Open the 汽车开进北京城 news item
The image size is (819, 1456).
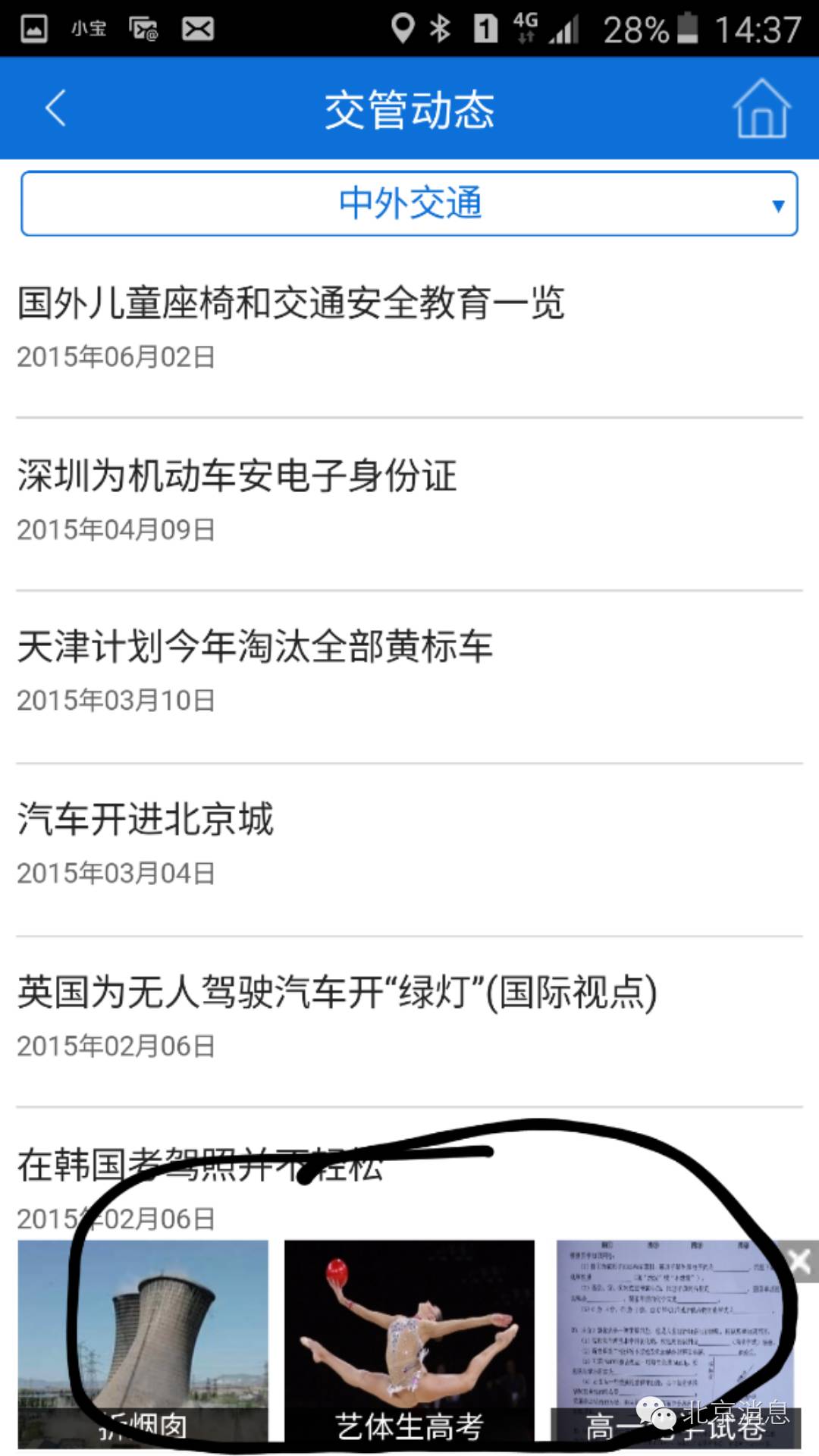click(x=146, y=820)
